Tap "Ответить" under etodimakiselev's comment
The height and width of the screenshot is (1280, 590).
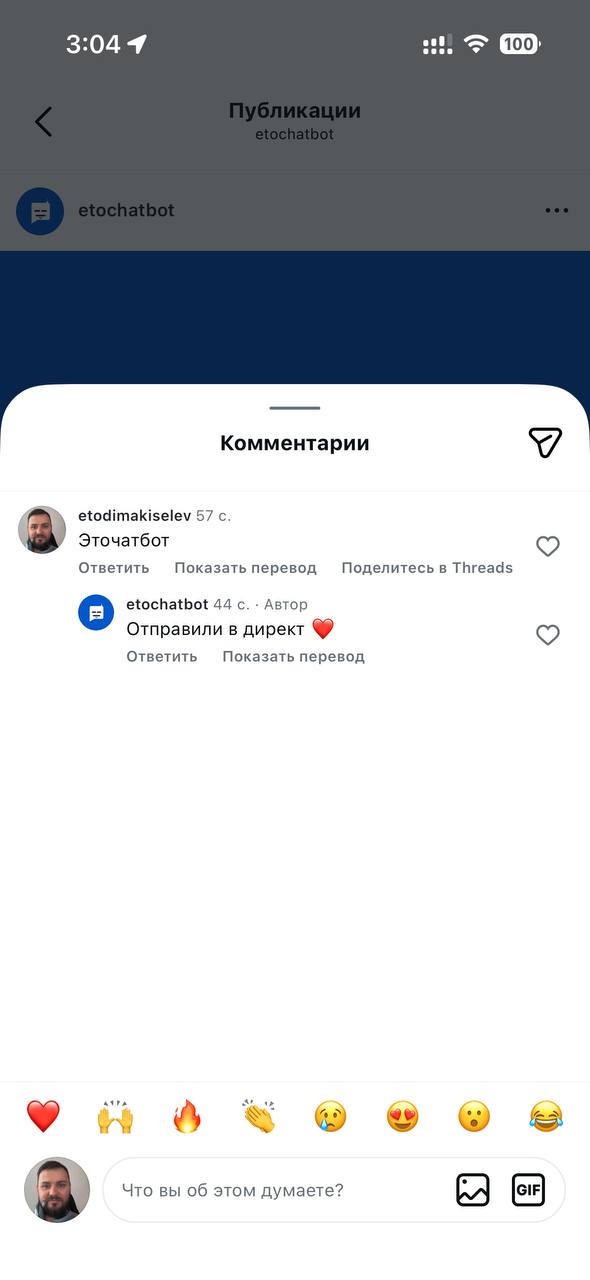click(x=114, y=568)
